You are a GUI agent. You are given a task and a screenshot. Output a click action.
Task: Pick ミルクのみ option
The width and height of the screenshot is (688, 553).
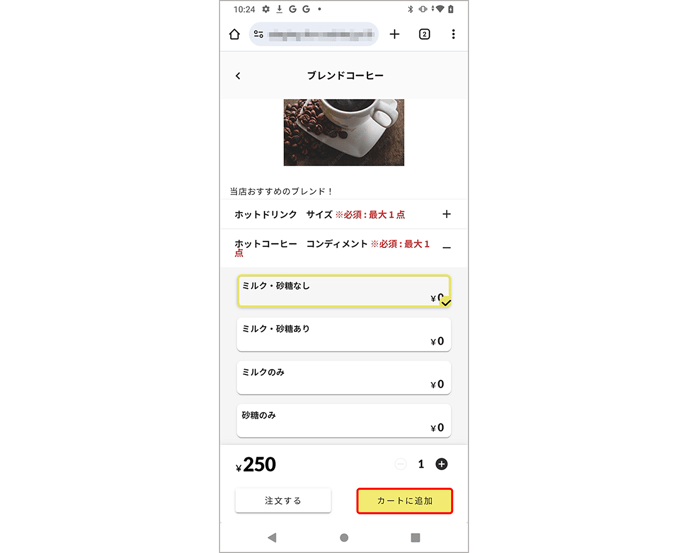click(x=343, y=377)
